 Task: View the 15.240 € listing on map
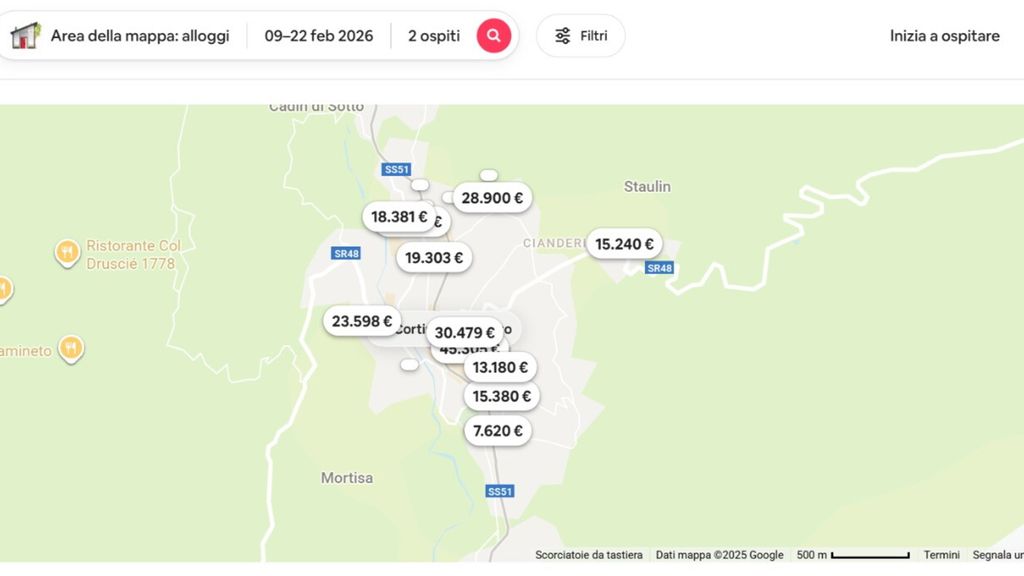point(624,244)
